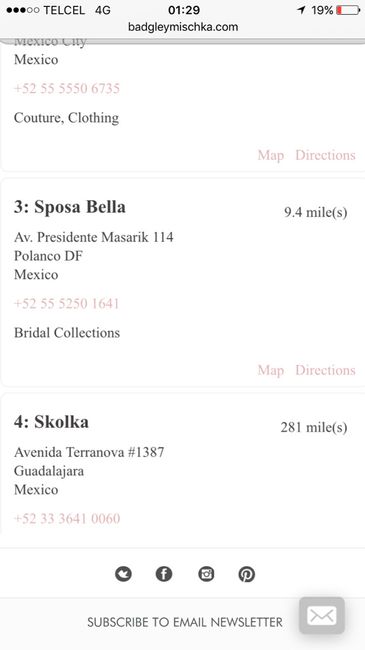
Task: Call phone number +52 55 5550 6735
Action: pyautogui.click(x=67, y=88)
